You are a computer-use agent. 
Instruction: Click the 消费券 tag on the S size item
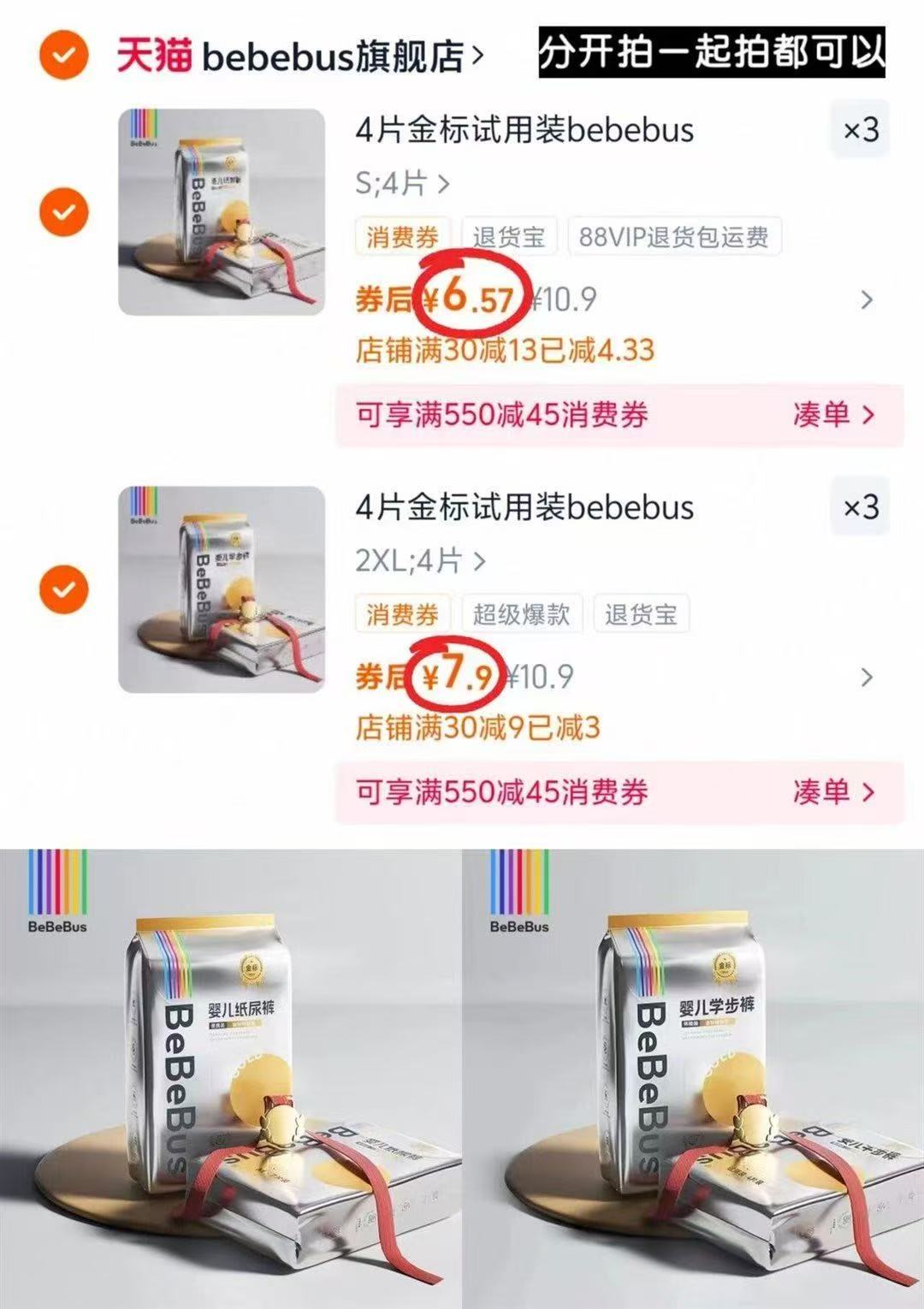402,239
